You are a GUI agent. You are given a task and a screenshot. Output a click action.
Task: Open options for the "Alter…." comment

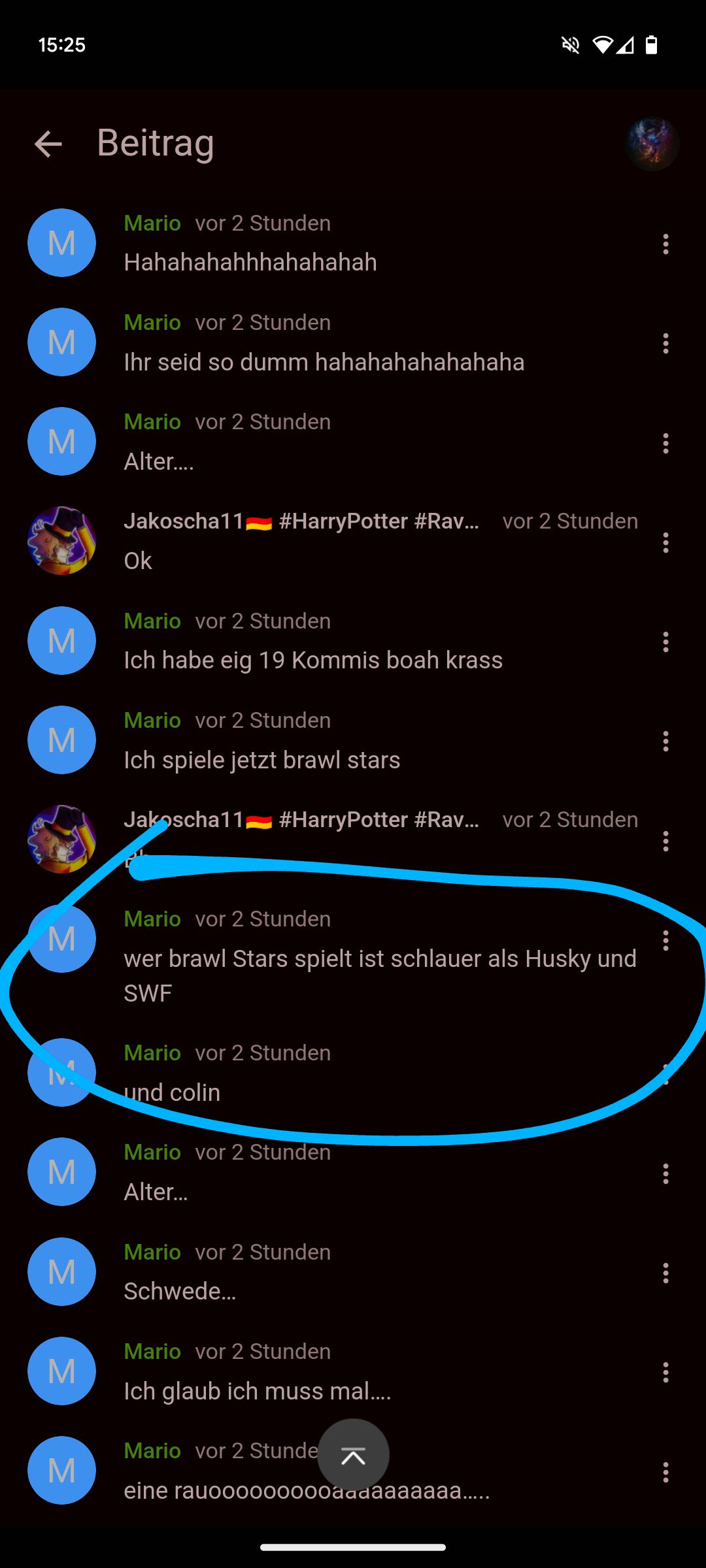pyautogui.click(x=665, y=443)
